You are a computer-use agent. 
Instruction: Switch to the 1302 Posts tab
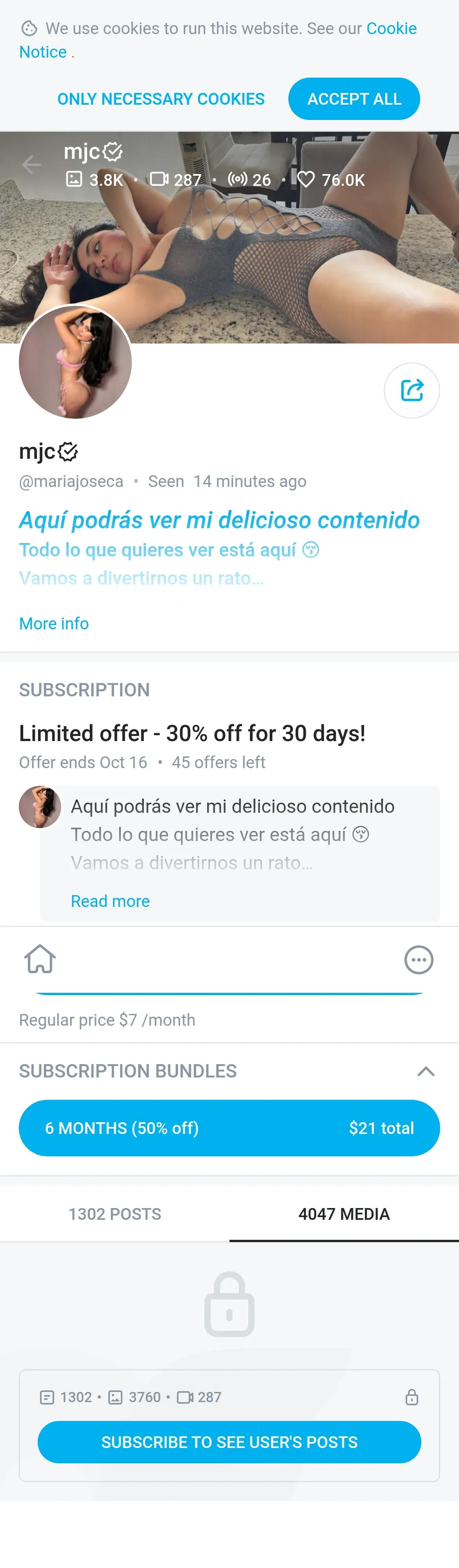[115, 1214]
